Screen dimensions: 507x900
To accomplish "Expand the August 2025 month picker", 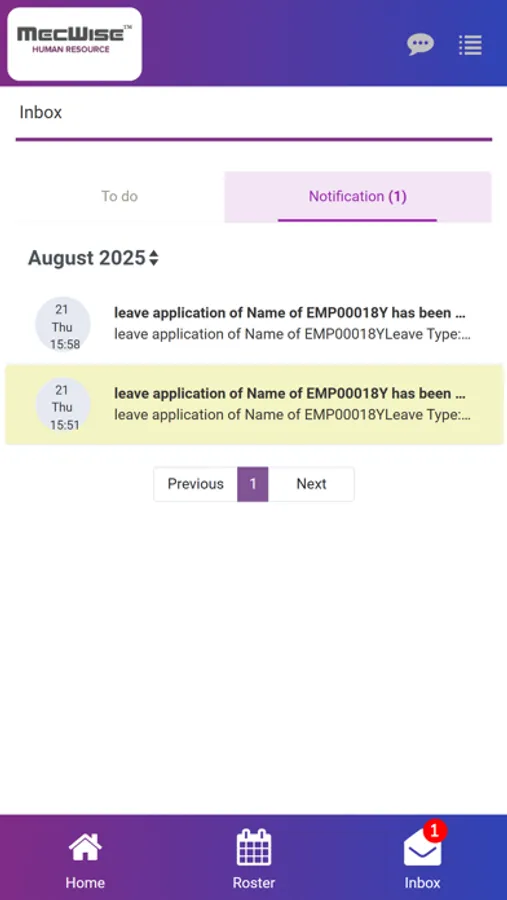I will (93, 258).
